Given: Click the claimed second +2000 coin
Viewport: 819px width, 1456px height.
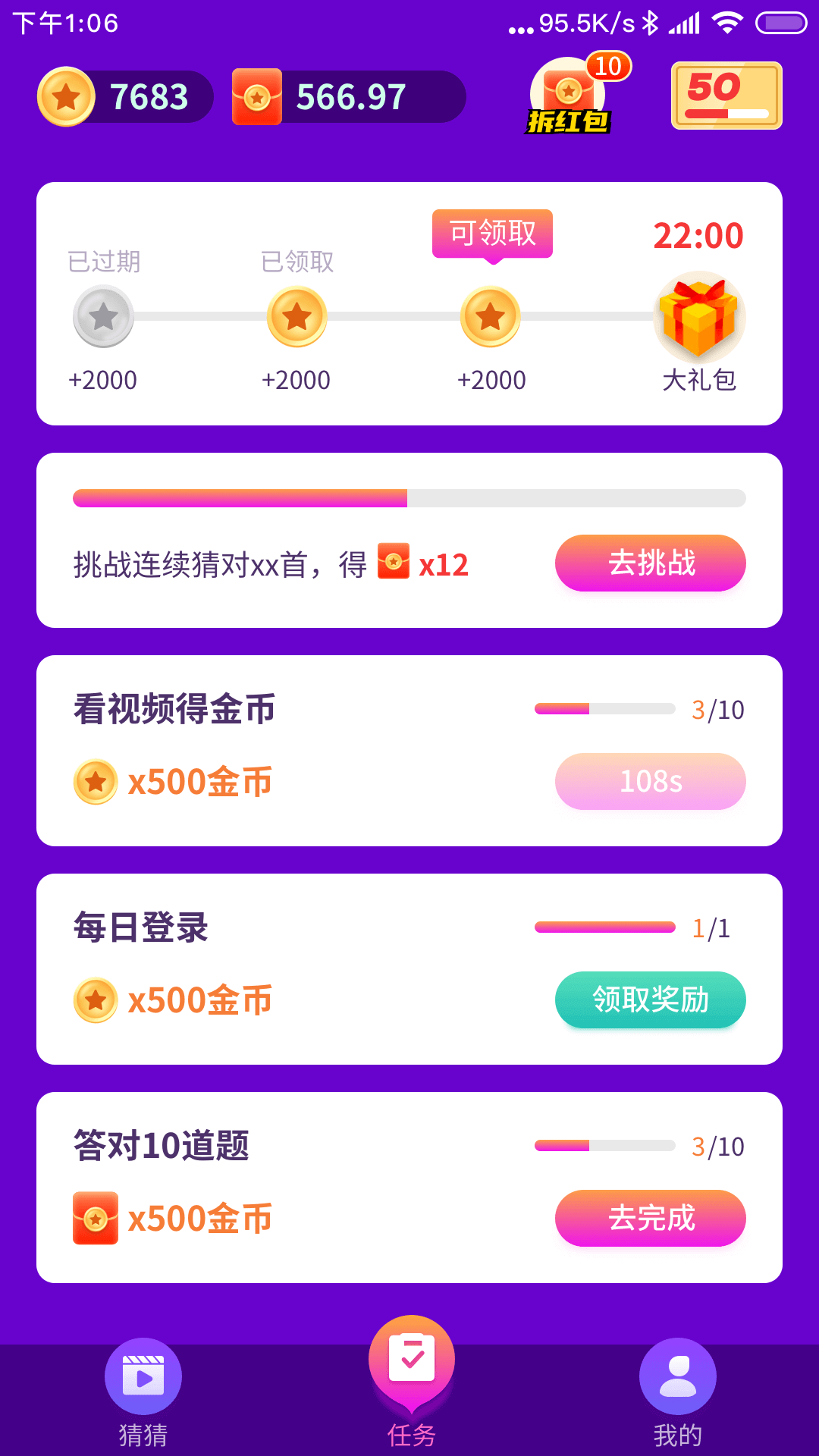Looking at the screenshot, I should pyautogui.click(x=297, y=317).
